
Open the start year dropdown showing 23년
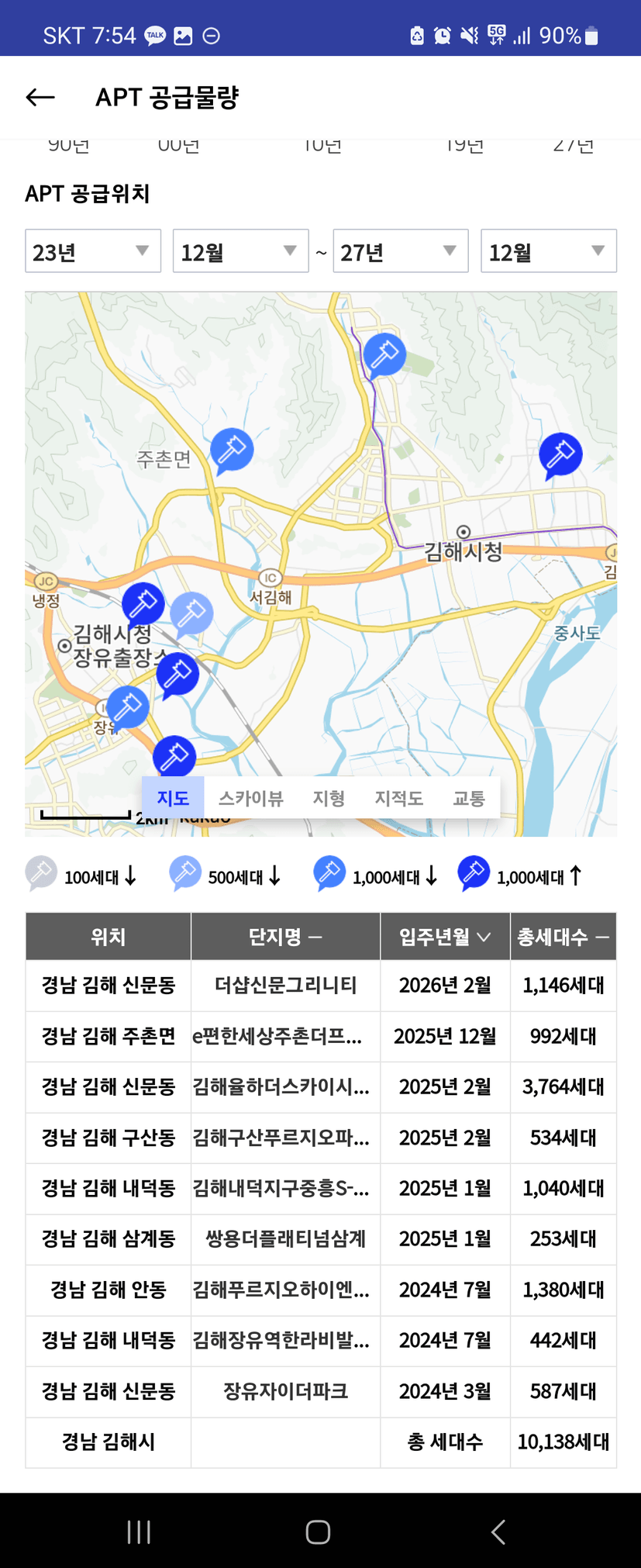pos(93,251)
